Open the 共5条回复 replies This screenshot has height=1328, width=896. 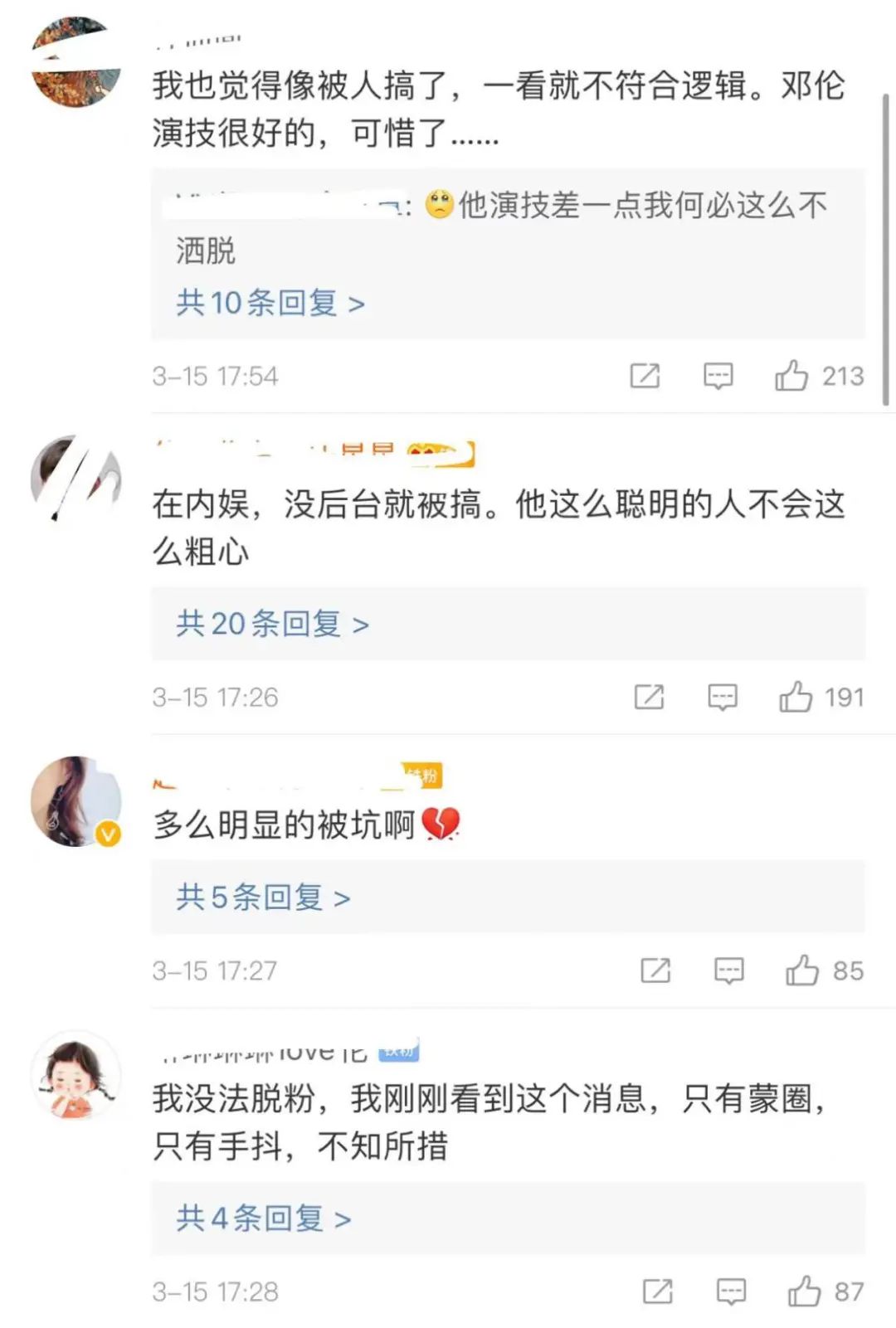coord(263,897)
